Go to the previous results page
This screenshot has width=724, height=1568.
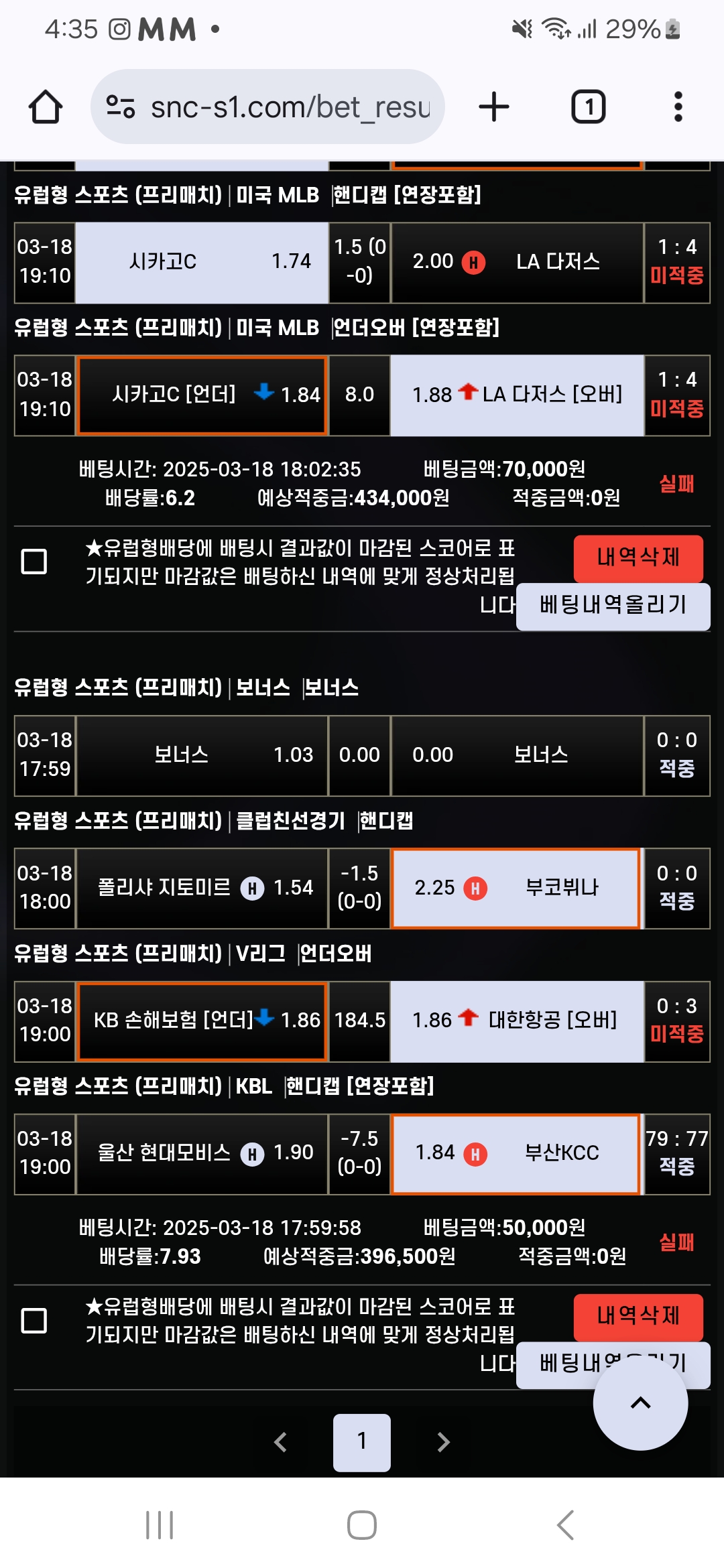(x=281, y=1441)
